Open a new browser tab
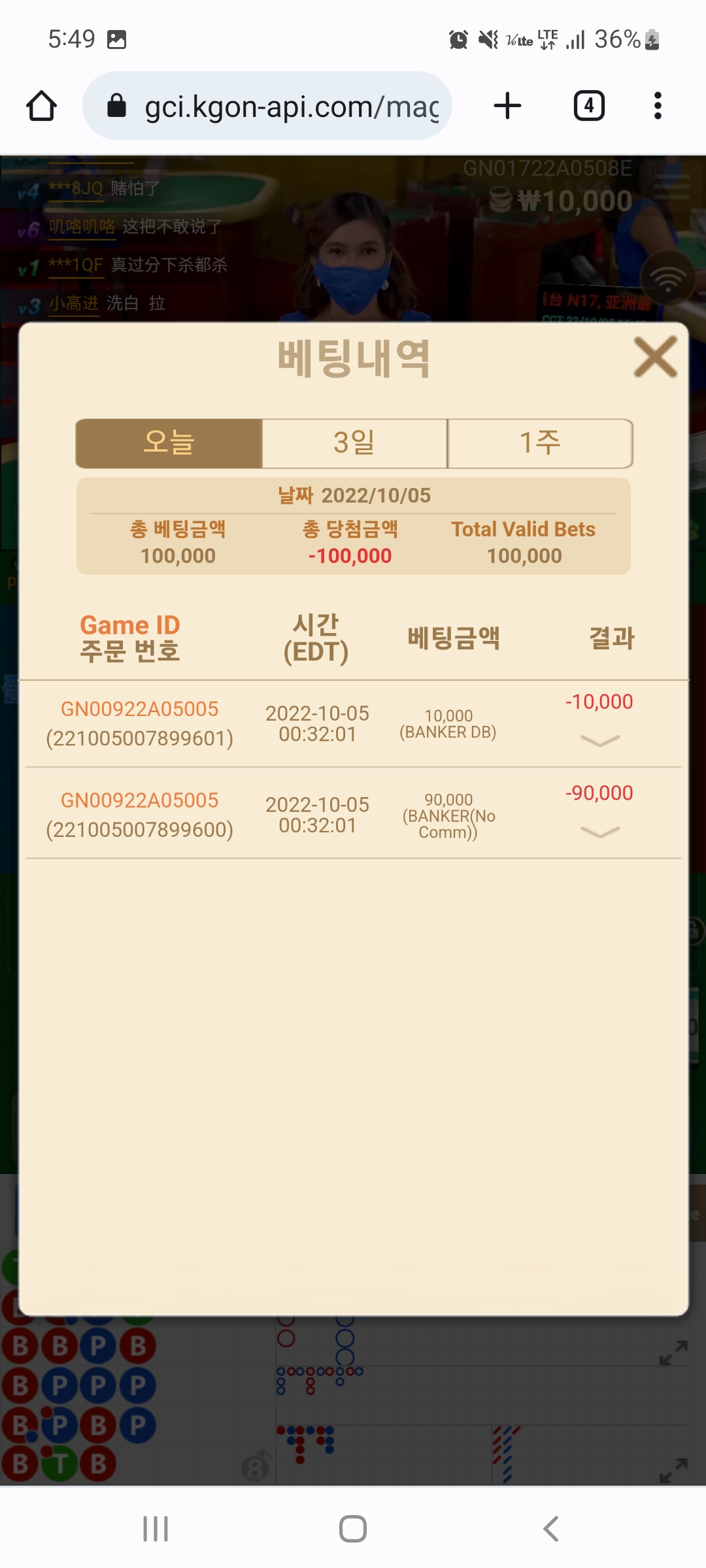This screenshot has width=706, height=1568. click(507, 106)
